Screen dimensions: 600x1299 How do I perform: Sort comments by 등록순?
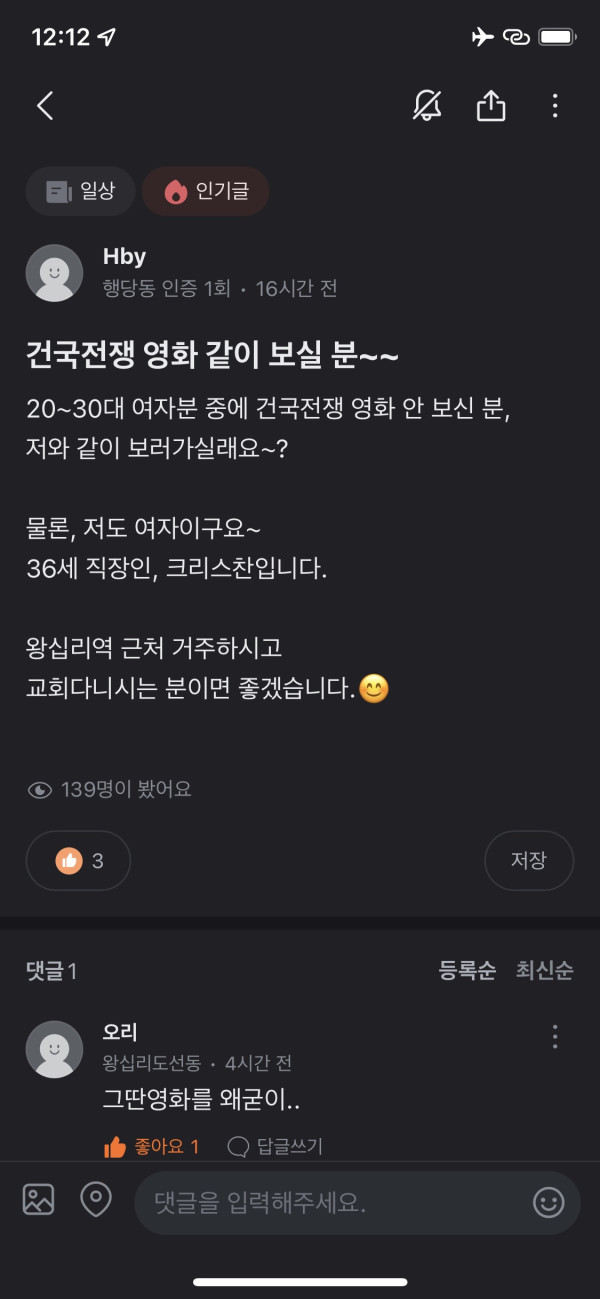point(467,970)
